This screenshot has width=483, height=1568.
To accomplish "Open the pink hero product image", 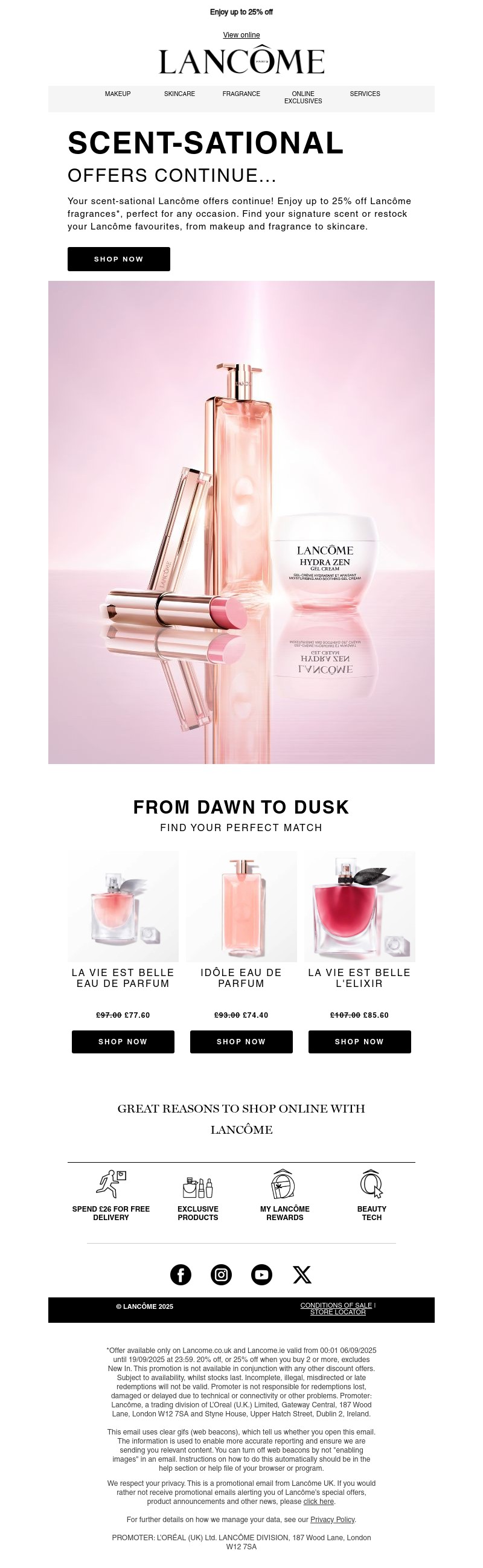I will tap(241, 522).
